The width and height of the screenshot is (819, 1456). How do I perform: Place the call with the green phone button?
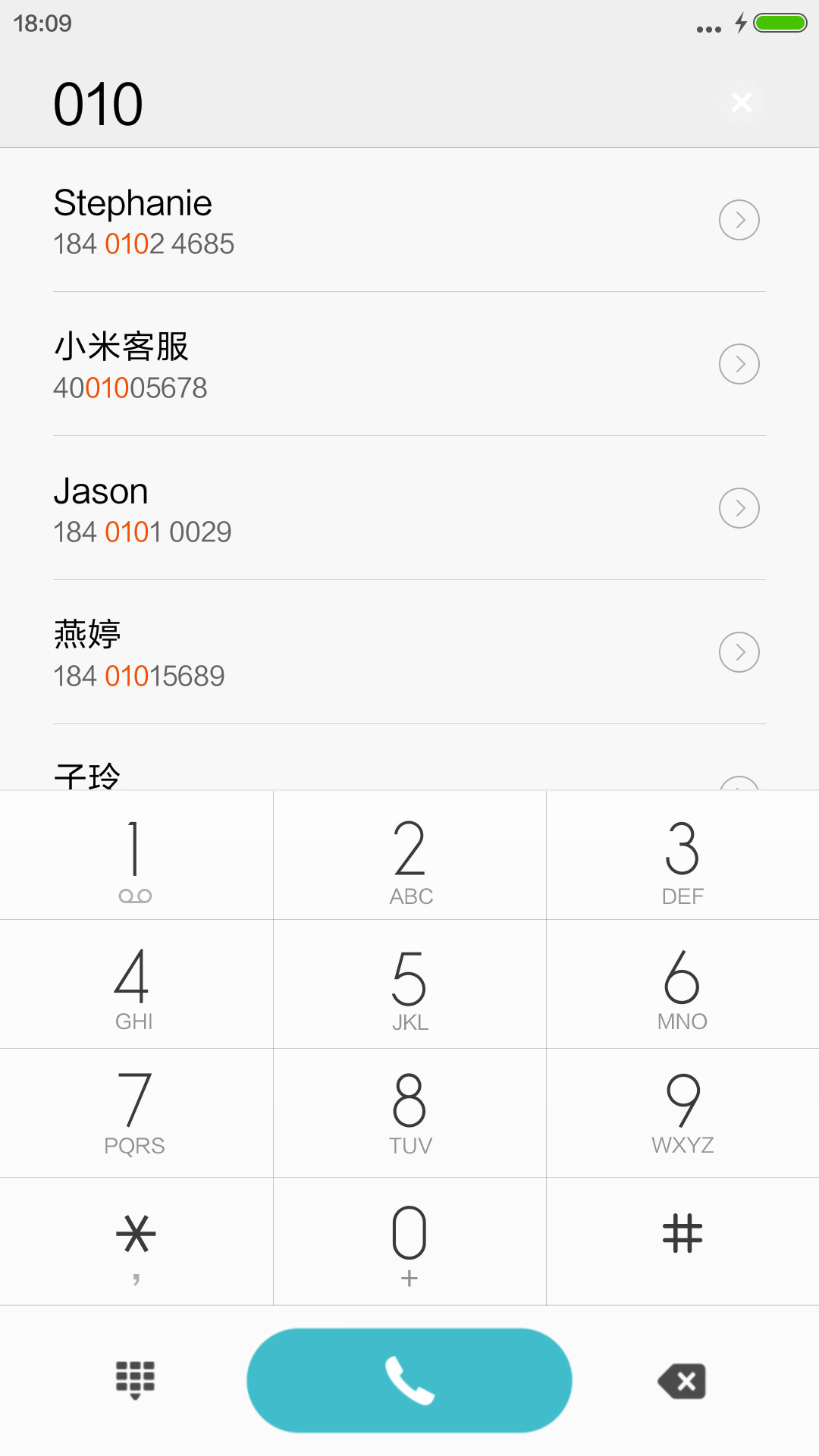click(409, 1380)
